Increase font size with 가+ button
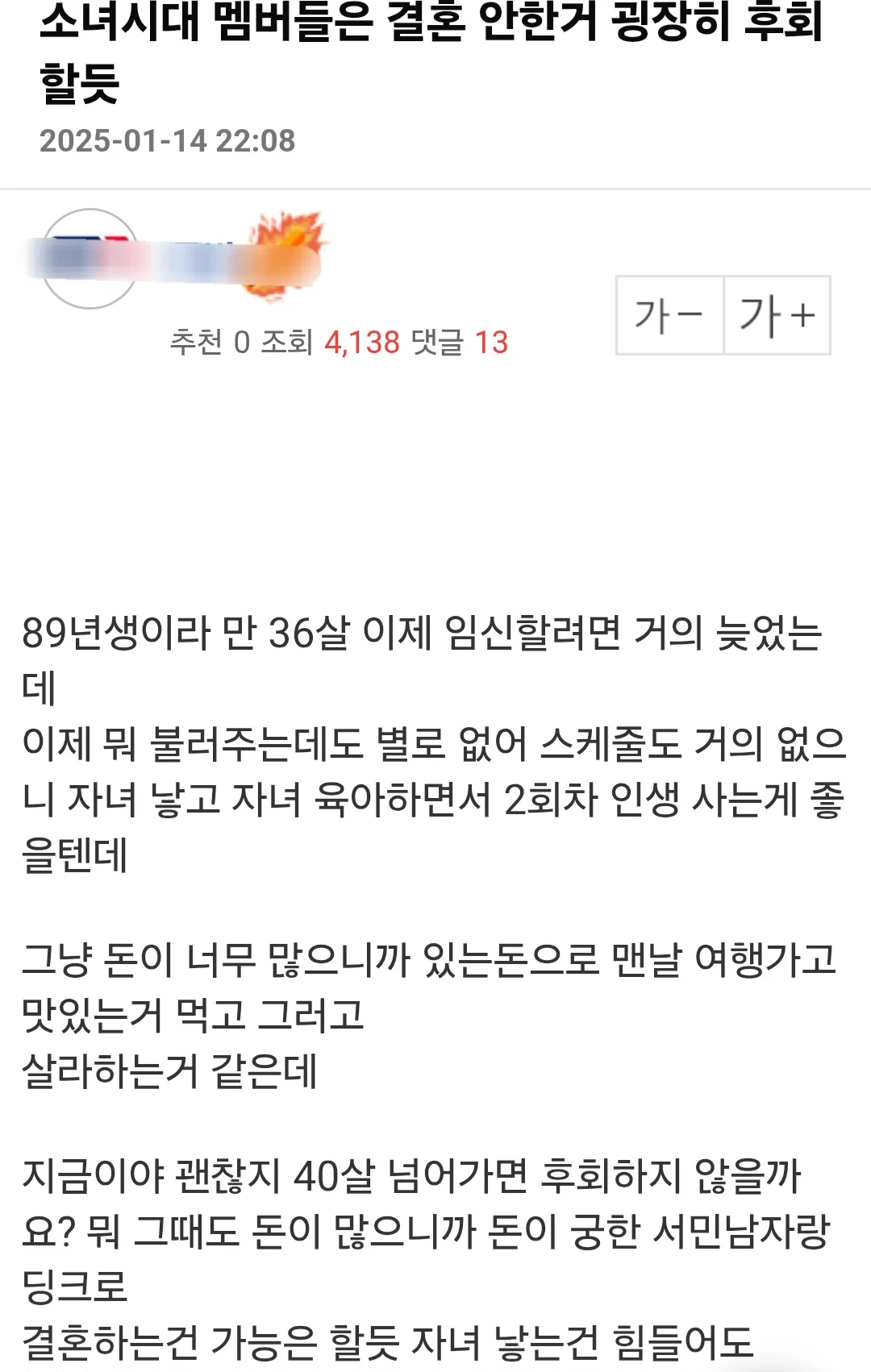This screenshot has width=871, height=1372. pyautogui.click(x=777, y=315)
